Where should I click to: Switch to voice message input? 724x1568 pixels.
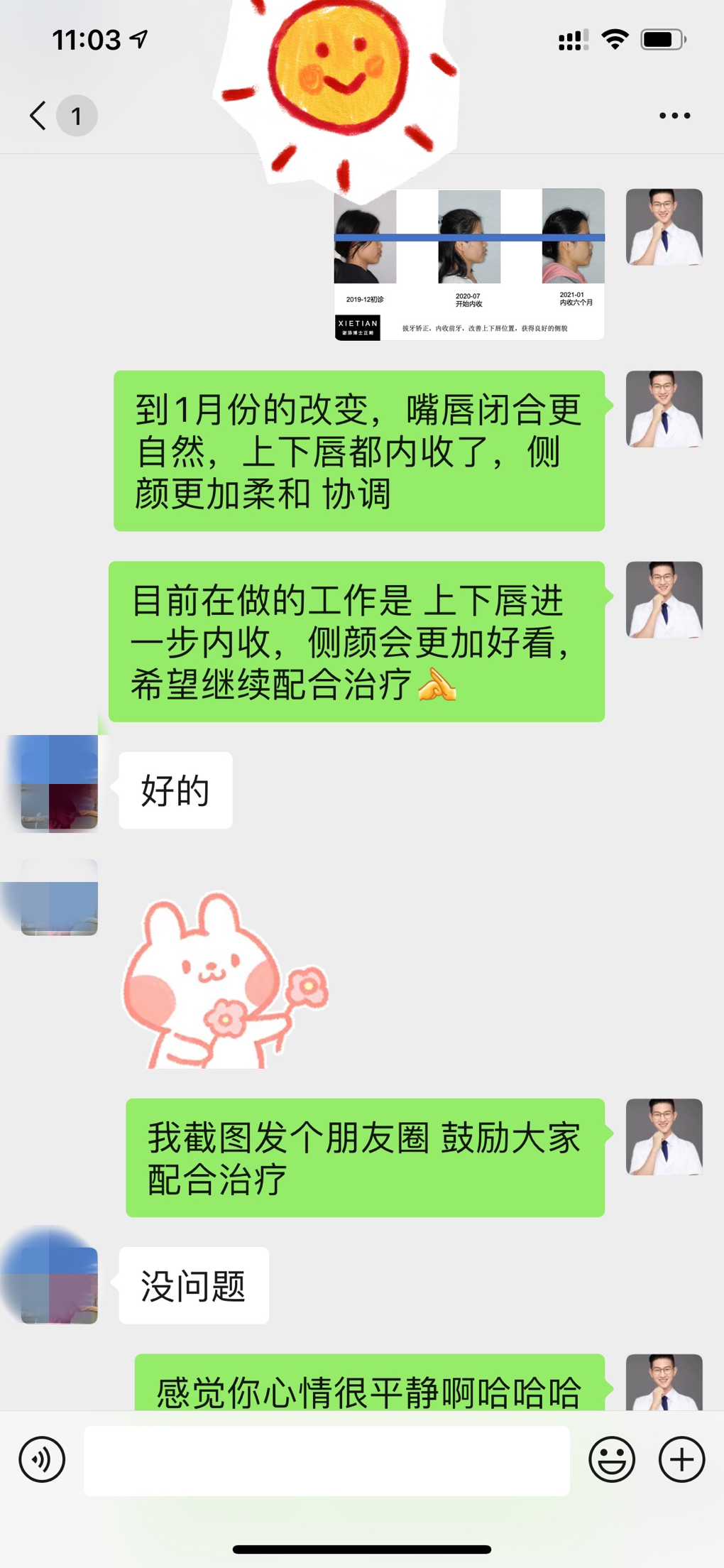pos(42,1459)
